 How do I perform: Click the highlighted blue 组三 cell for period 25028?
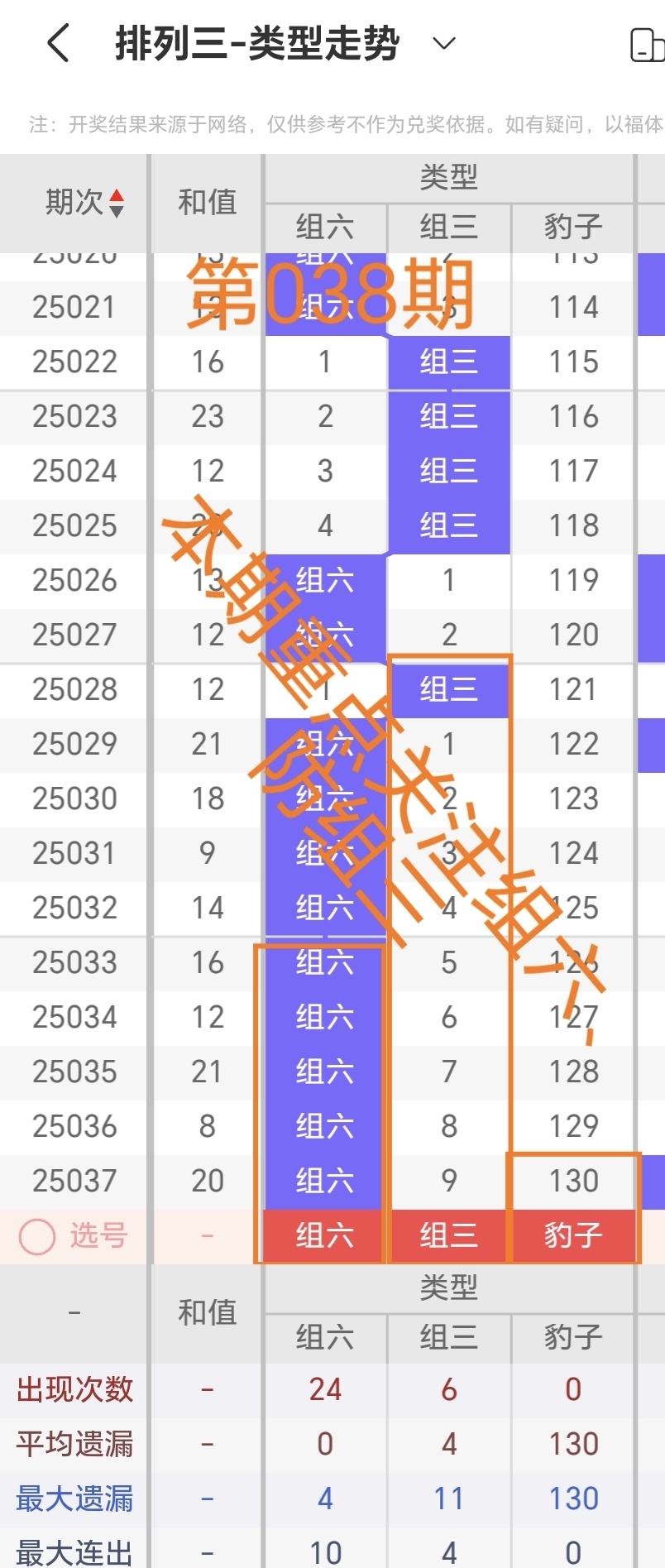448,689
